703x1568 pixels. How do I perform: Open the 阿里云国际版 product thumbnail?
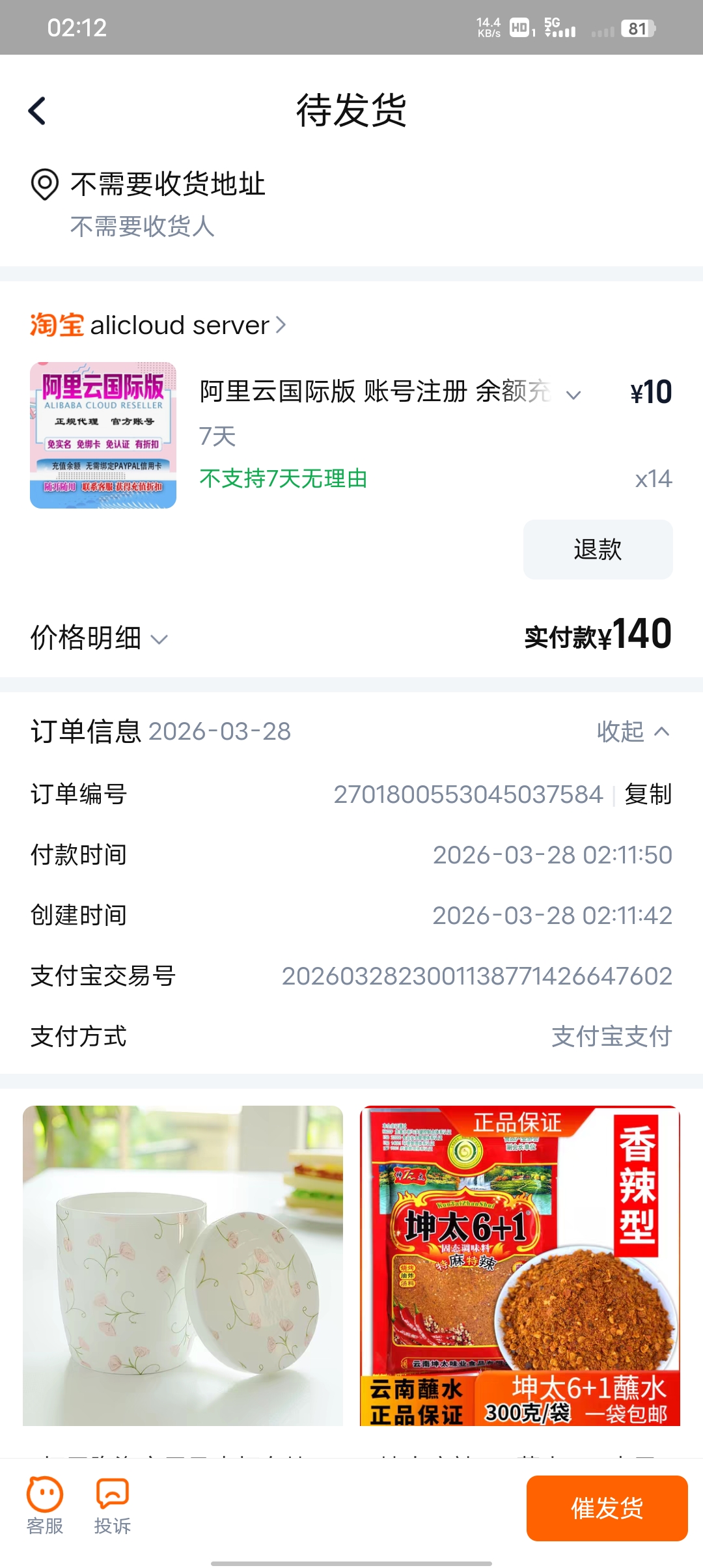103,435
